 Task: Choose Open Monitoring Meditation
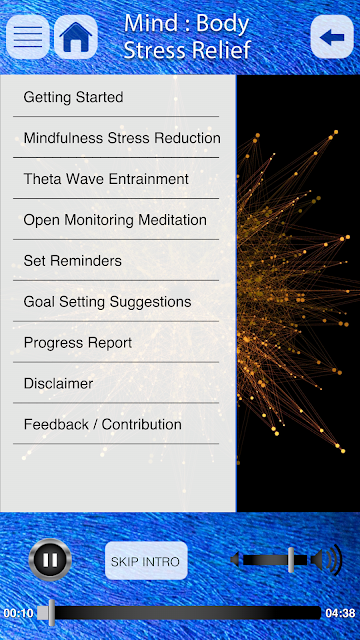[x=116, y=220]
